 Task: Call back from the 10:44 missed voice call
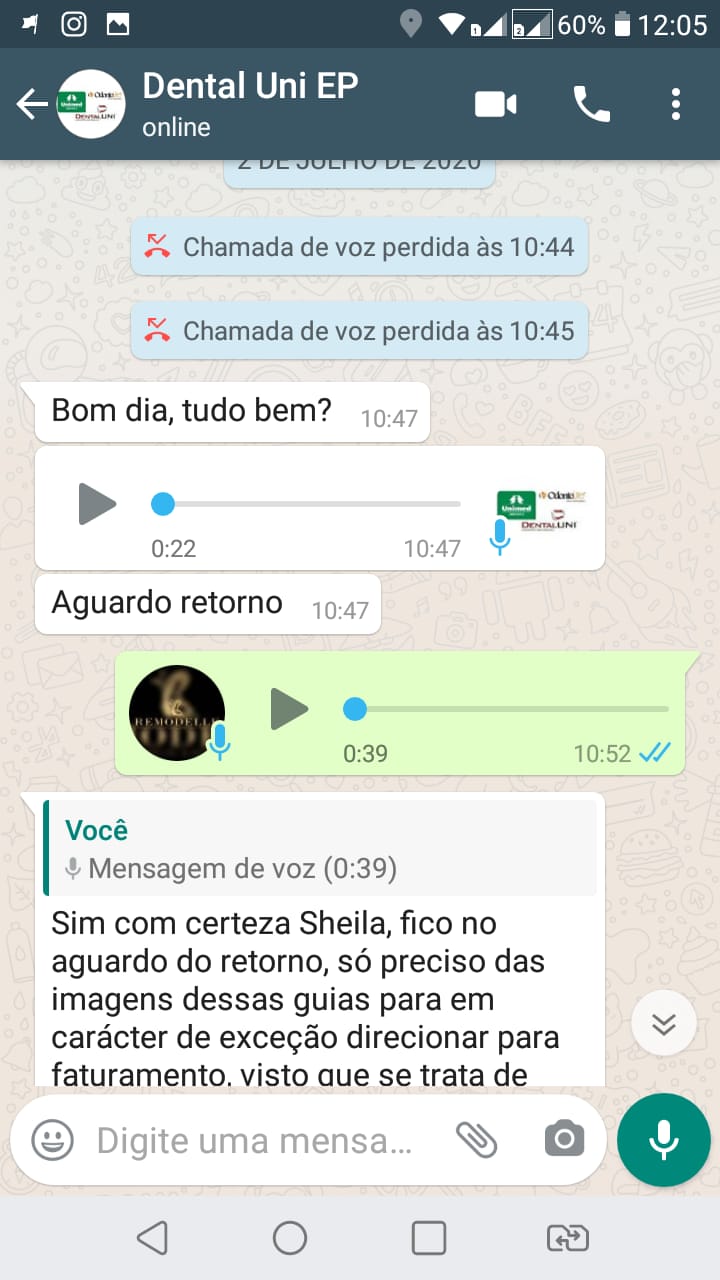(359, 246)
